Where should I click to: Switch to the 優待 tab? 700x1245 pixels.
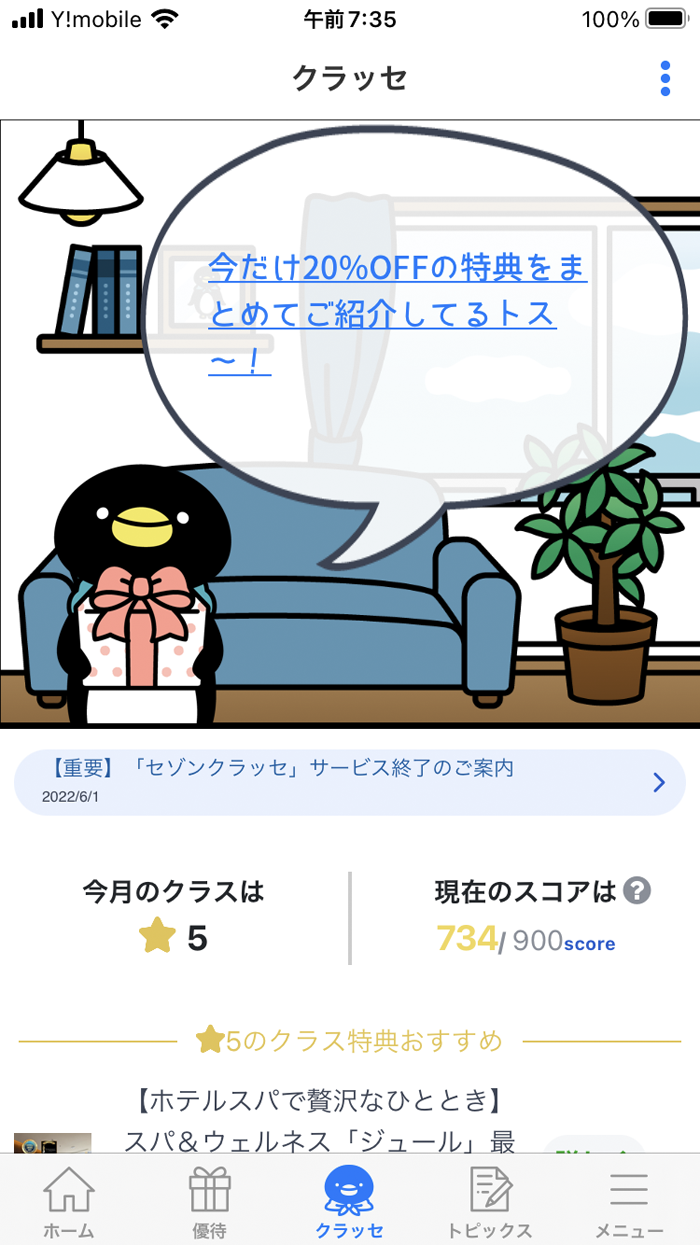209,1203
